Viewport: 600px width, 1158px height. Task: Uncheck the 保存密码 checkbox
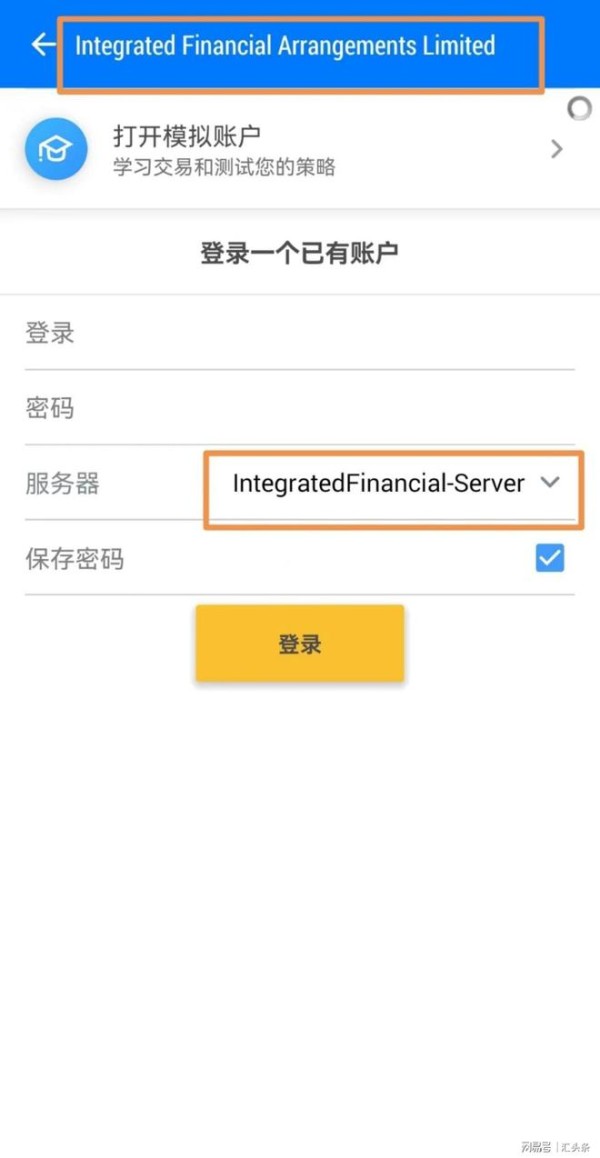(x=550, y=558)
